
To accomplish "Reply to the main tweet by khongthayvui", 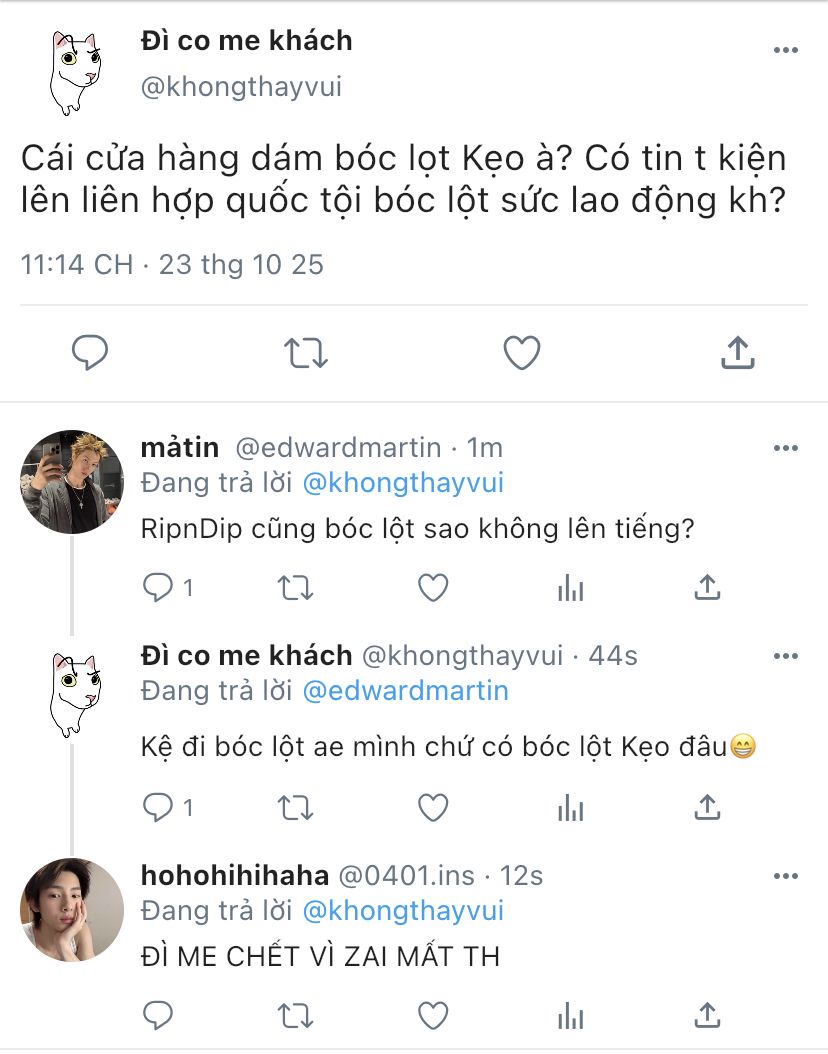I will point(90,352).
